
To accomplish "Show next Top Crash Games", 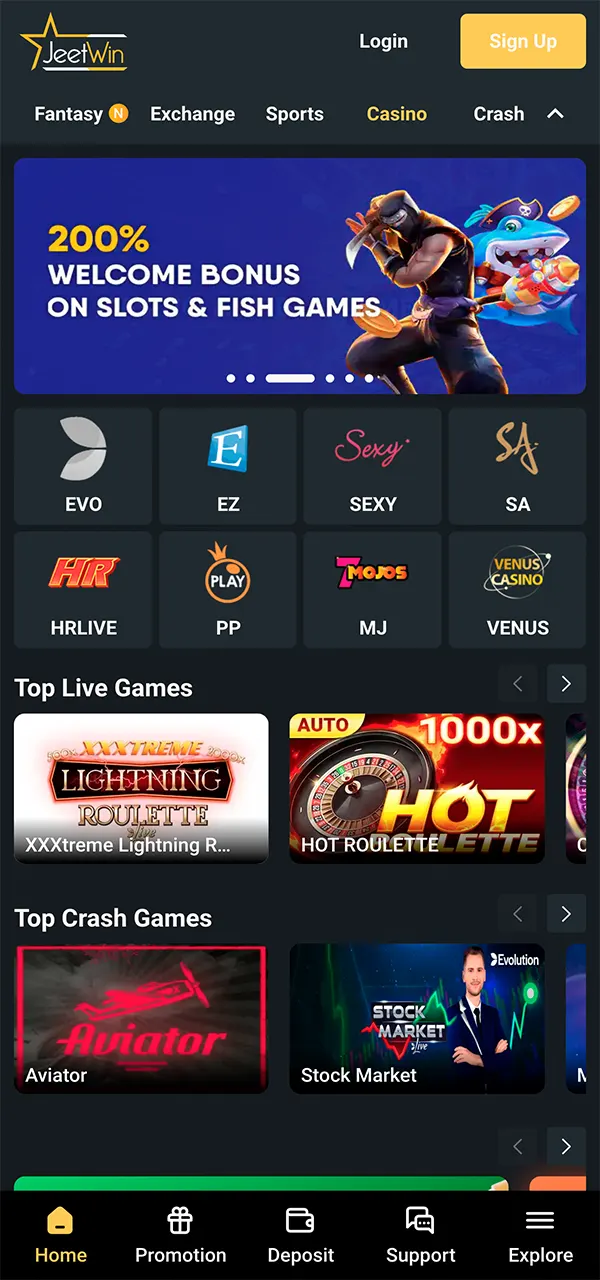I will (566, 914).
